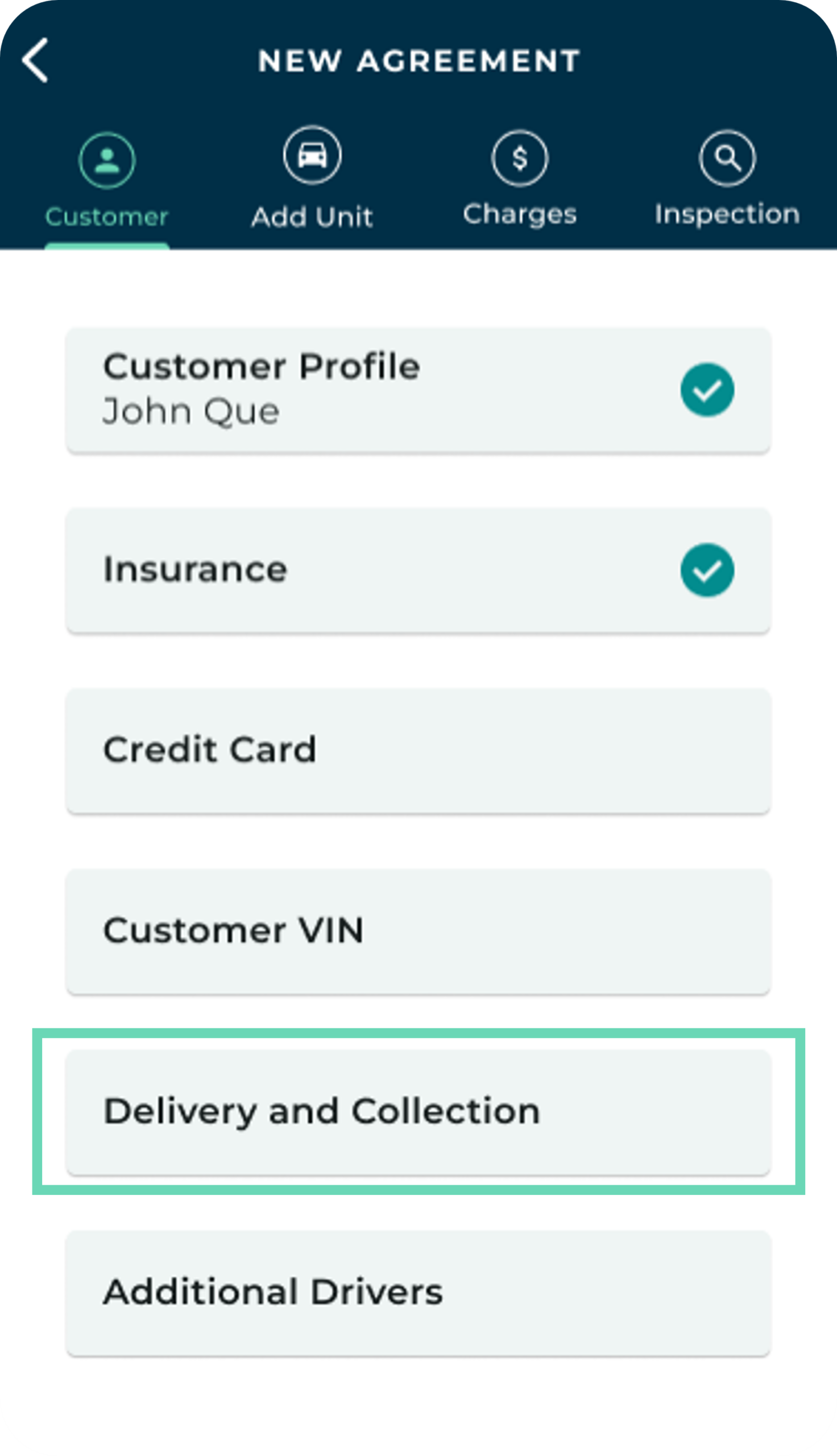Open the Credit Card section
This screenshot has width=837, height=1456.
pyautogui.click(x=418, y=750)
